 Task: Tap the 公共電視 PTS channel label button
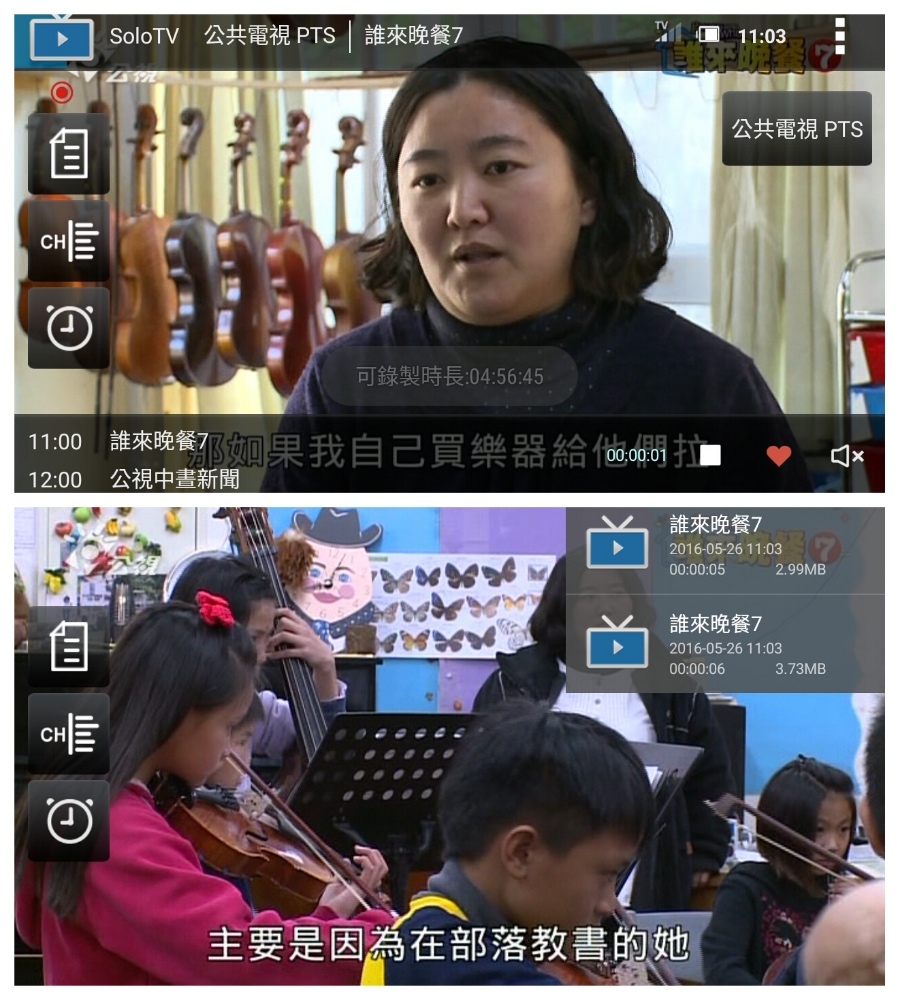[x=796, y=129]
